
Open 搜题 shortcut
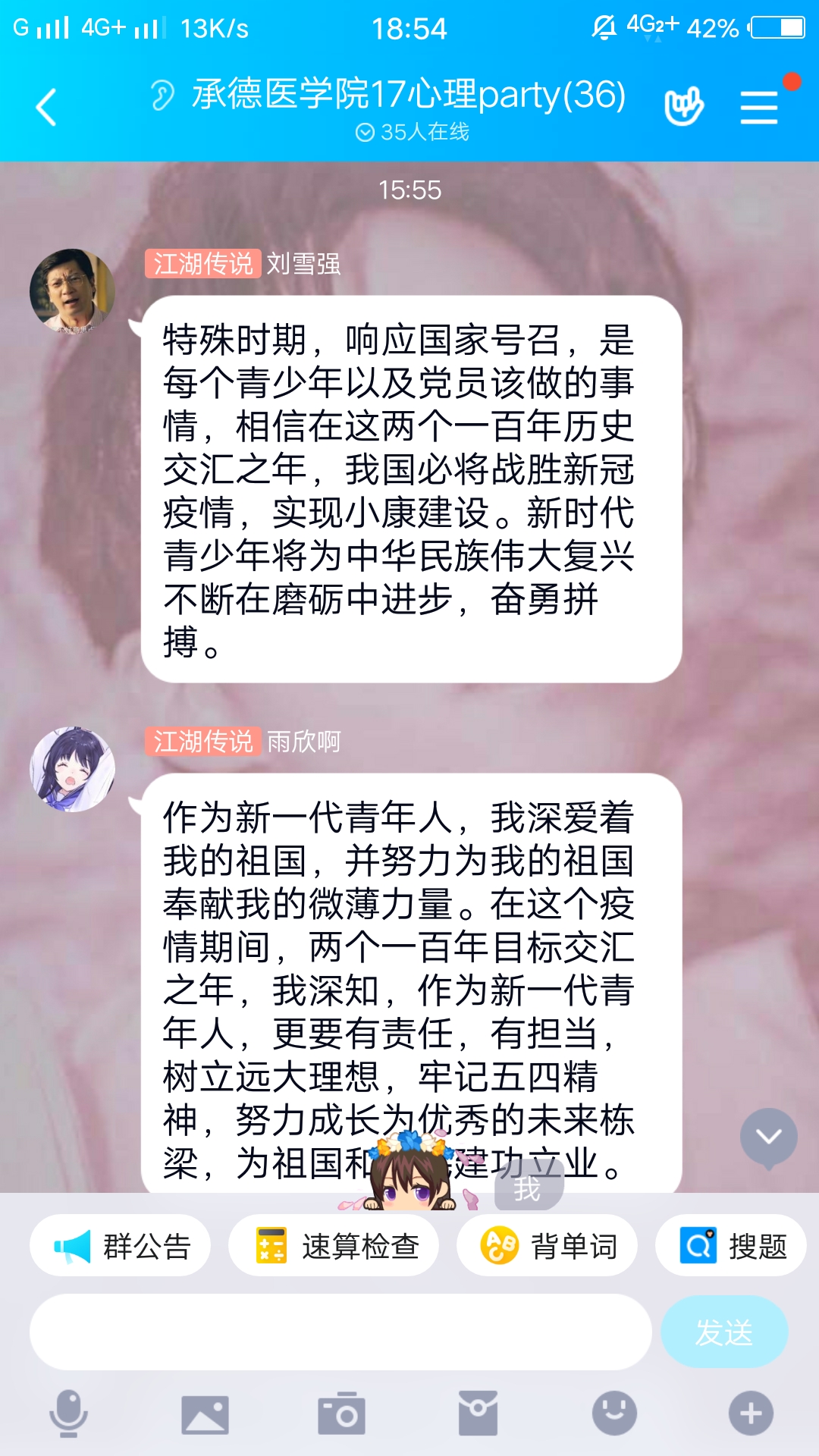(x=731, y=1246)
